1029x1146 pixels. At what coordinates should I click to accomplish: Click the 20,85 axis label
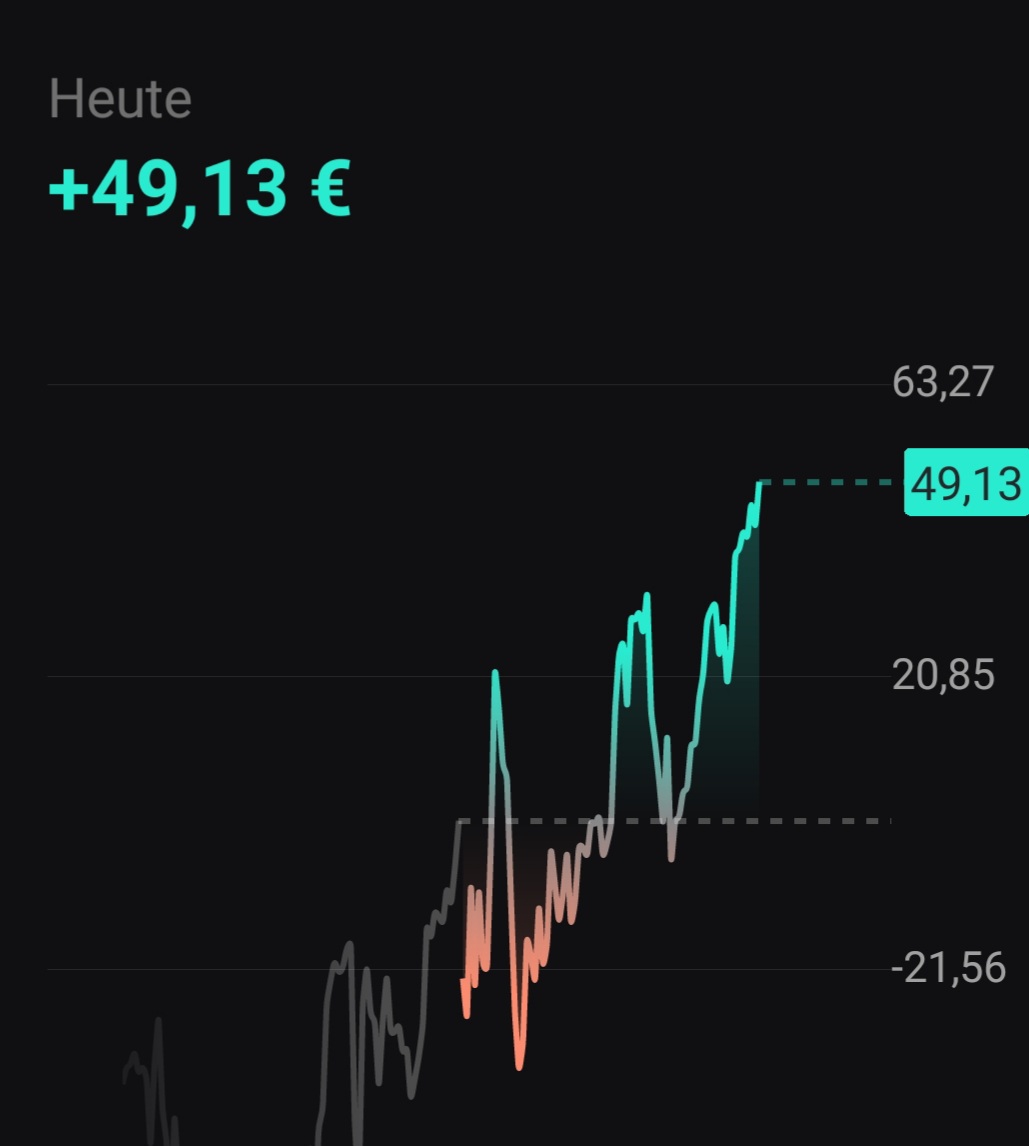tap(941, 675)
